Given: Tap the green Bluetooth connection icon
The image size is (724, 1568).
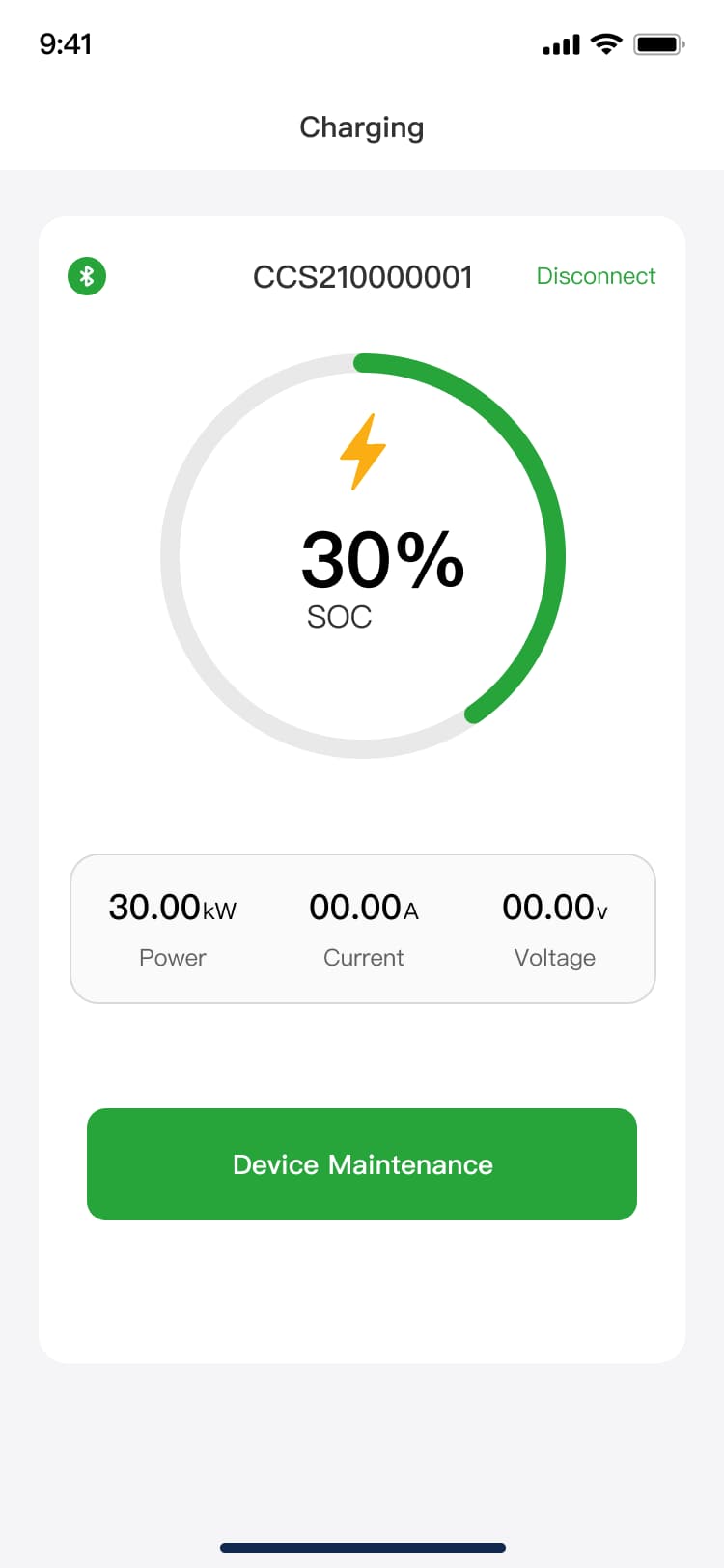Looking at the screenshot, I should tap(86, 275).
